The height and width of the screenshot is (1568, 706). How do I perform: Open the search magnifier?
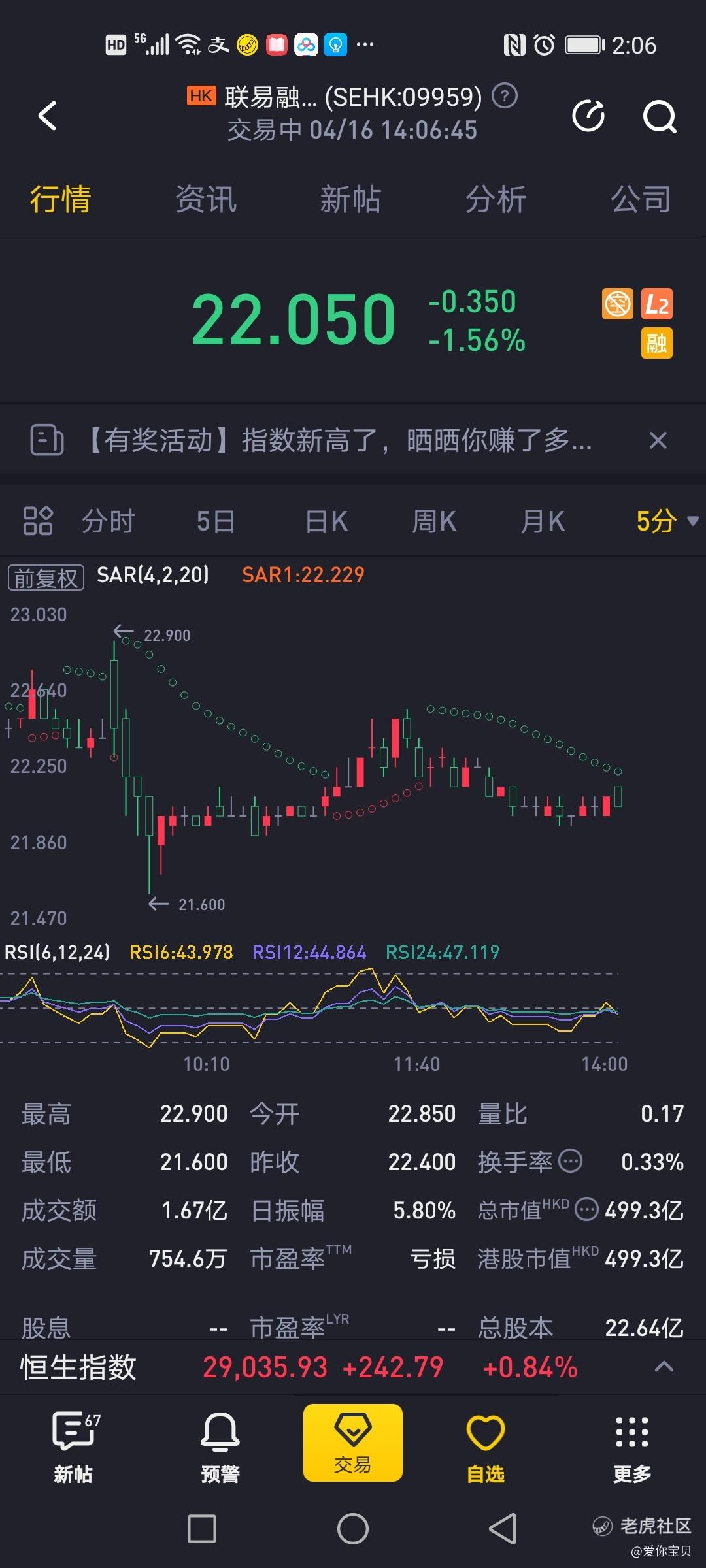coord(660,116)
